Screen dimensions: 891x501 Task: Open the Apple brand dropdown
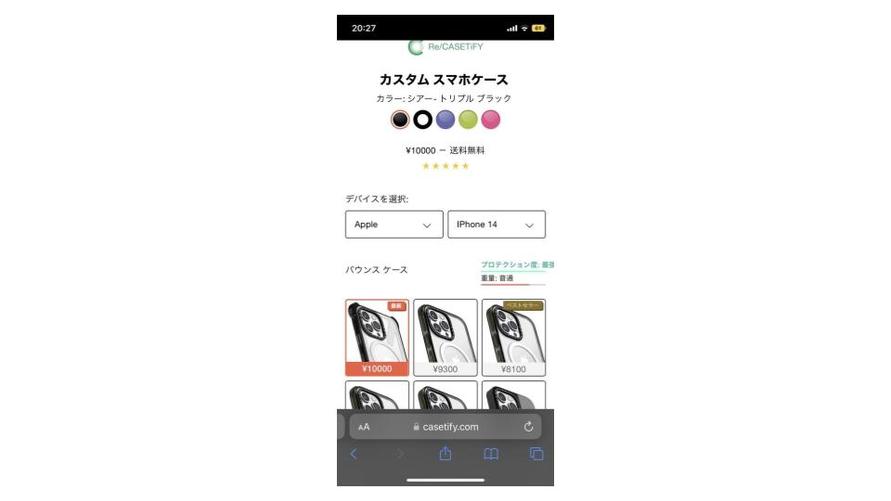pos(394,225)
